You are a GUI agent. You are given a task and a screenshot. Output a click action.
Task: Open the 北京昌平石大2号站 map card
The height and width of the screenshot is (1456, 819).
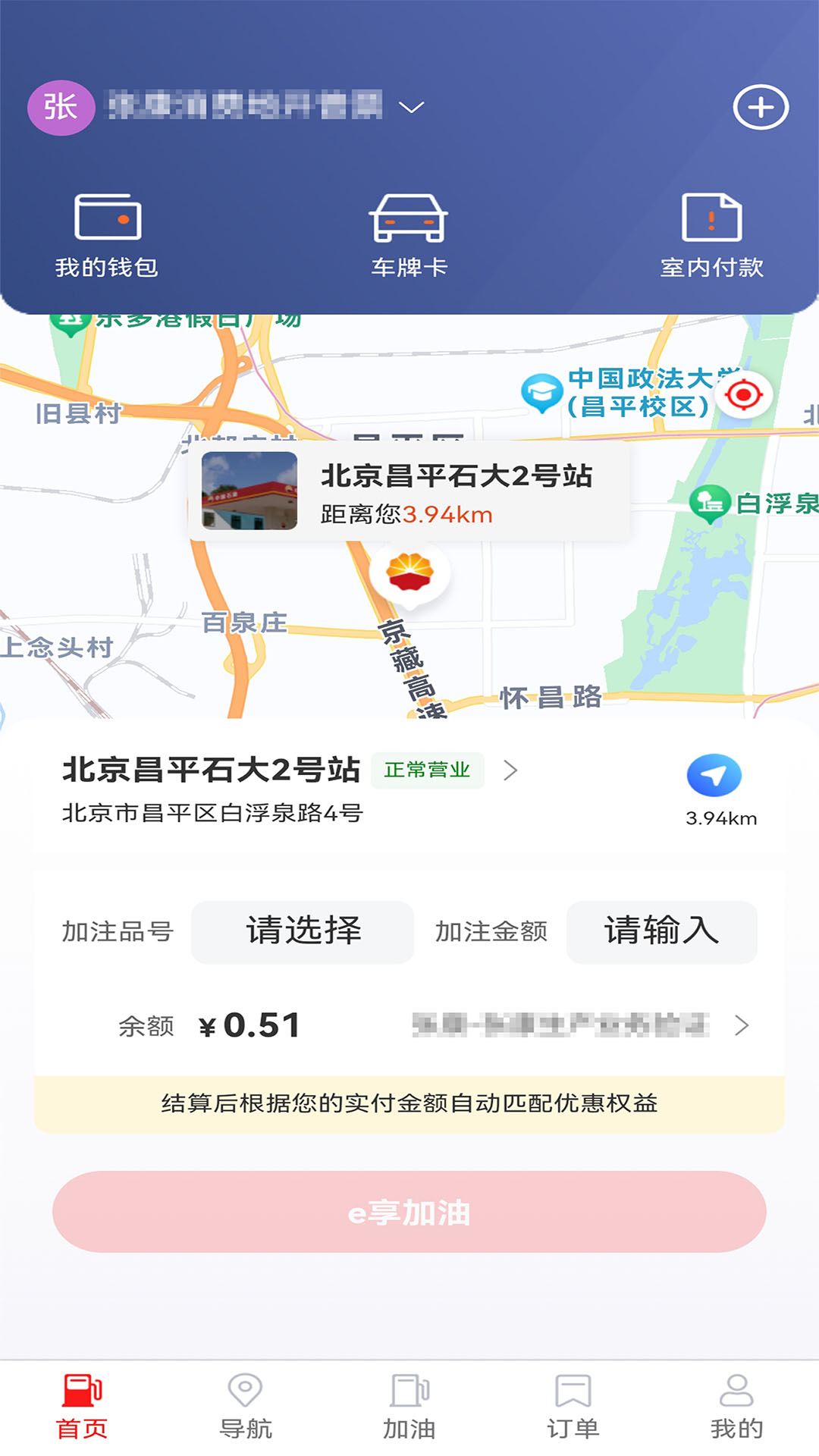(x=409, y=491)
